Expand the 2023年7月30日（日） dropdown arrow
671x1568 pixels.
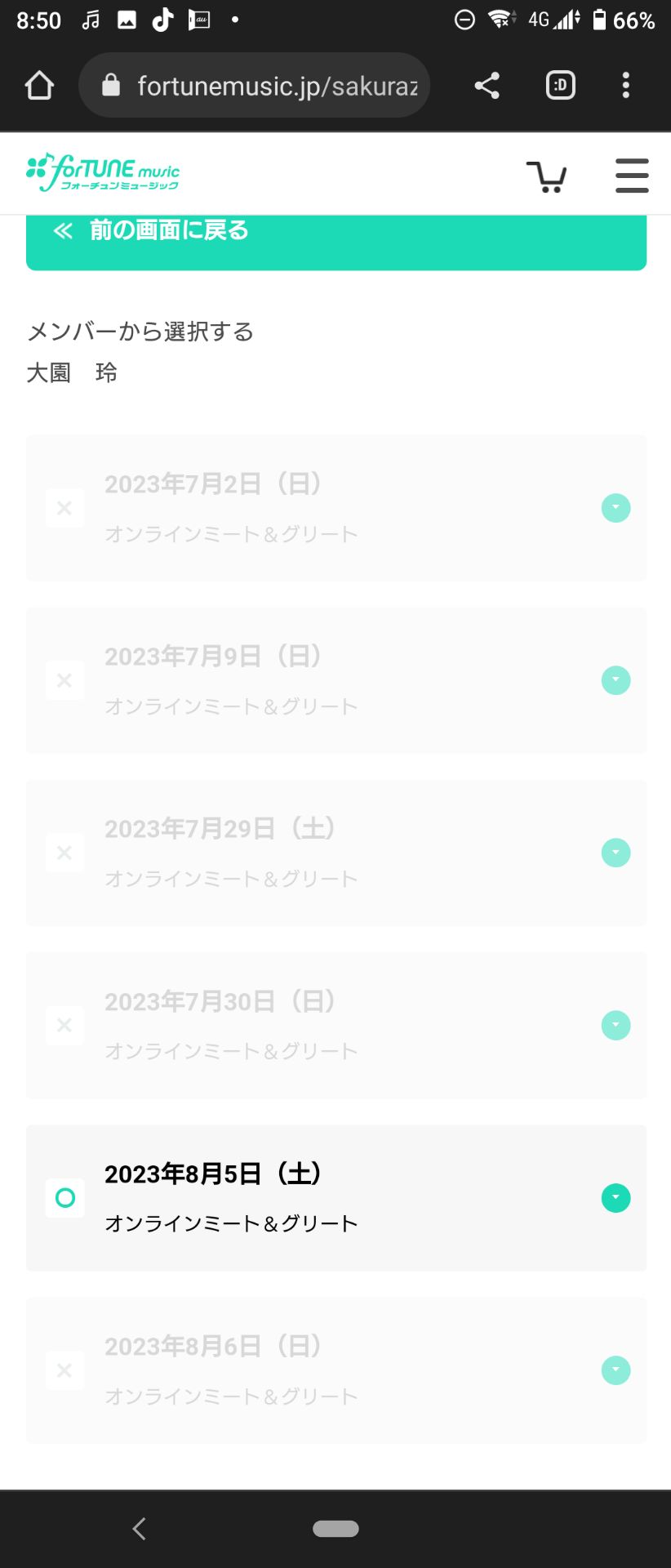[x=615, y=1025]
